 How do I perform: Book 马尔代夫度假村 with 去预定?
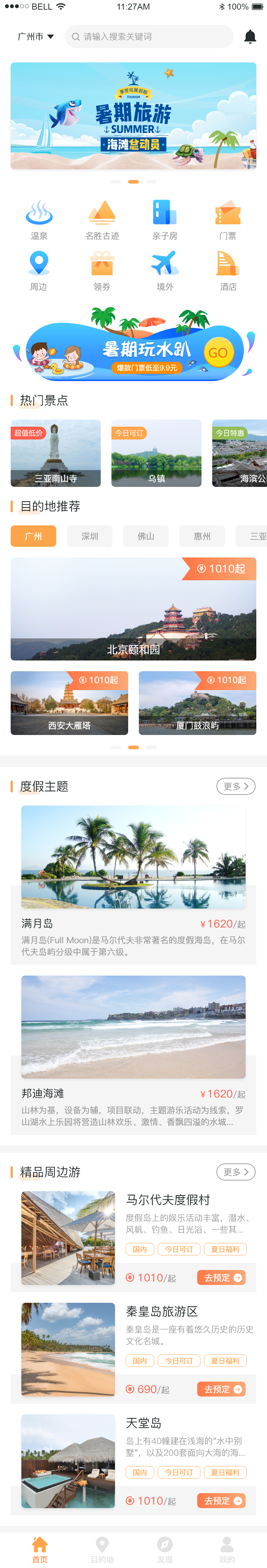(x=221, y=1277)
